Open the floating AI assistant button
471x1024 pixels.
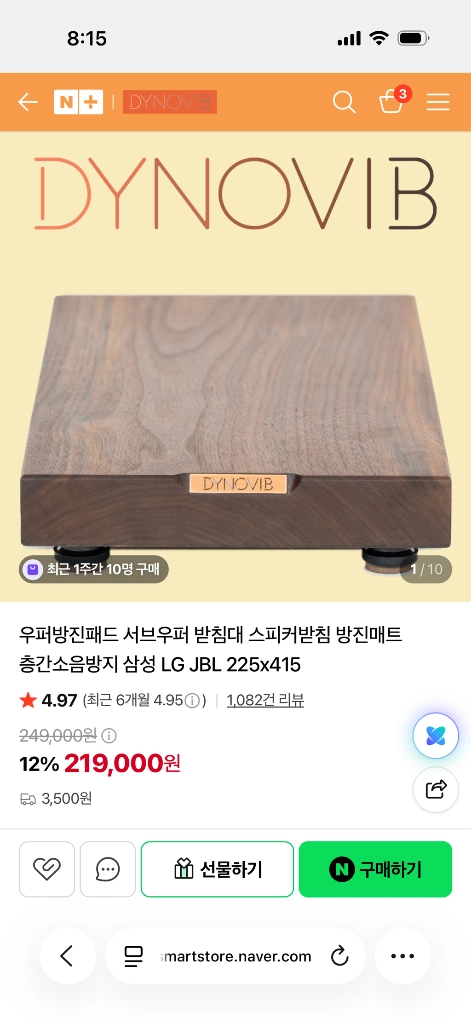(x=436, y=736)
